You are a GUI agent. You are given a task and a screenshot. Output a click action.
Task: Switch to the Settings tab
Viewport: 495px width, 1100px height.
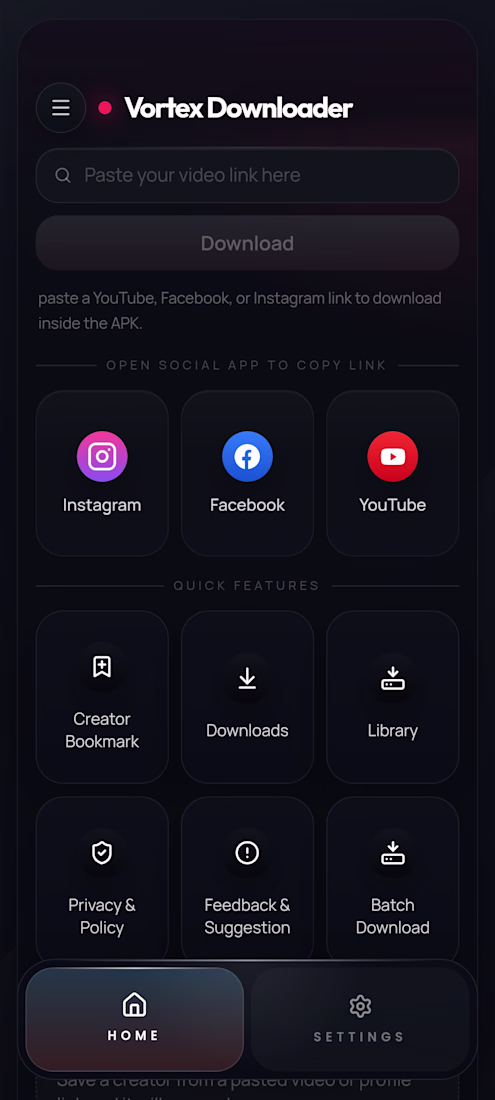360,1019
